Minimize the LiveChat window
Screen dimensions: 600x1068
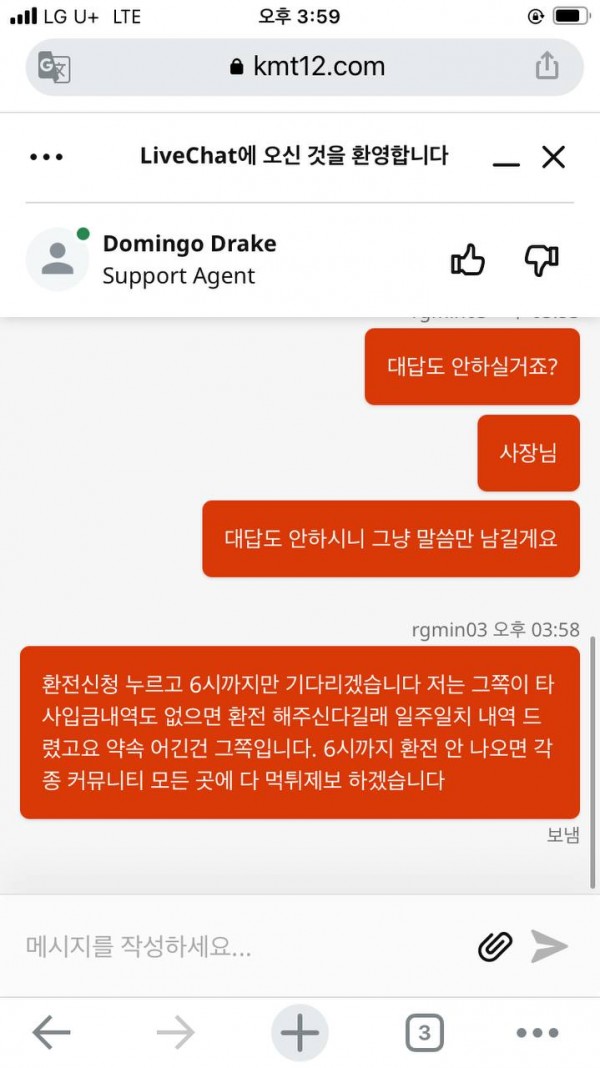tap(506, 159)
